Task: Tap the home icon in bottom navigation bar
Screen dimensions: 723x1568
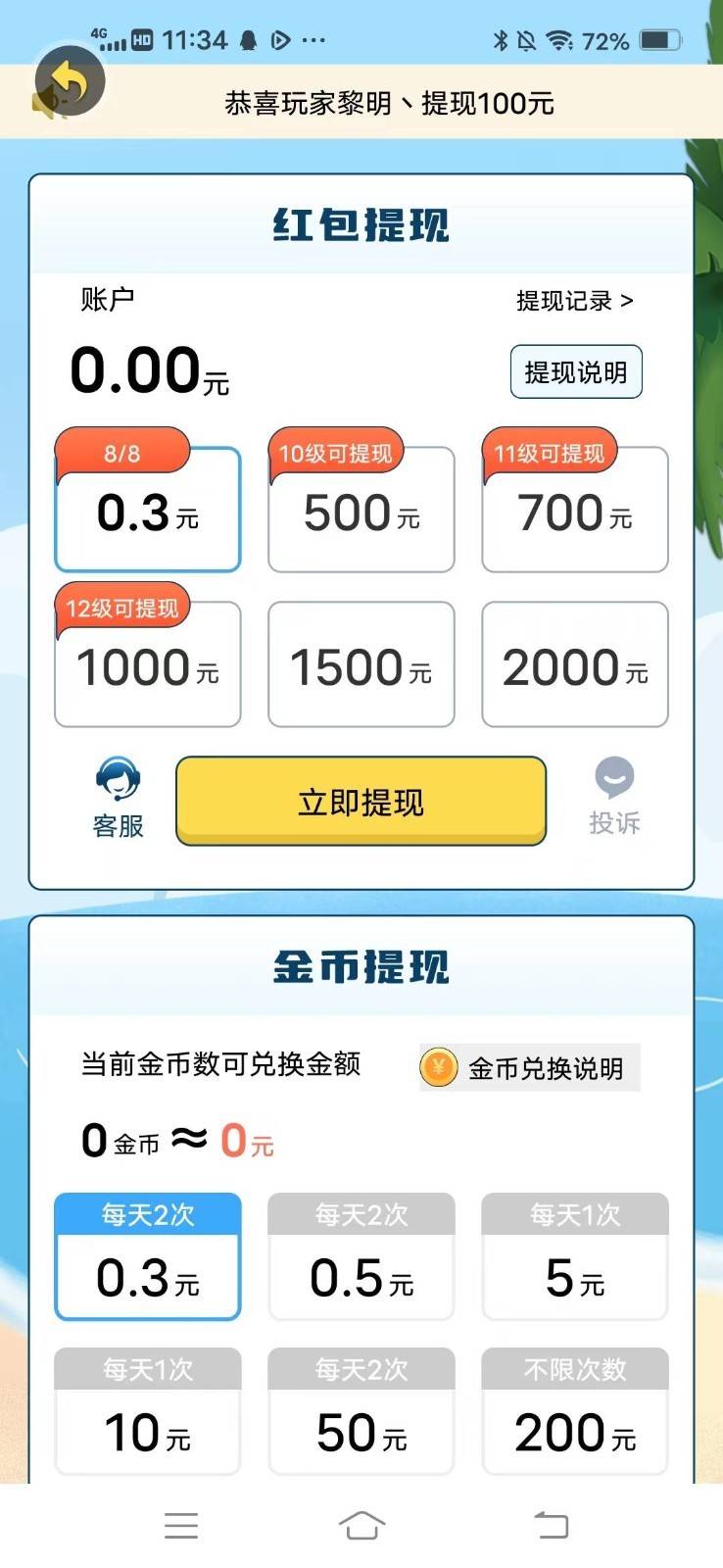Action: (361, 1525)
